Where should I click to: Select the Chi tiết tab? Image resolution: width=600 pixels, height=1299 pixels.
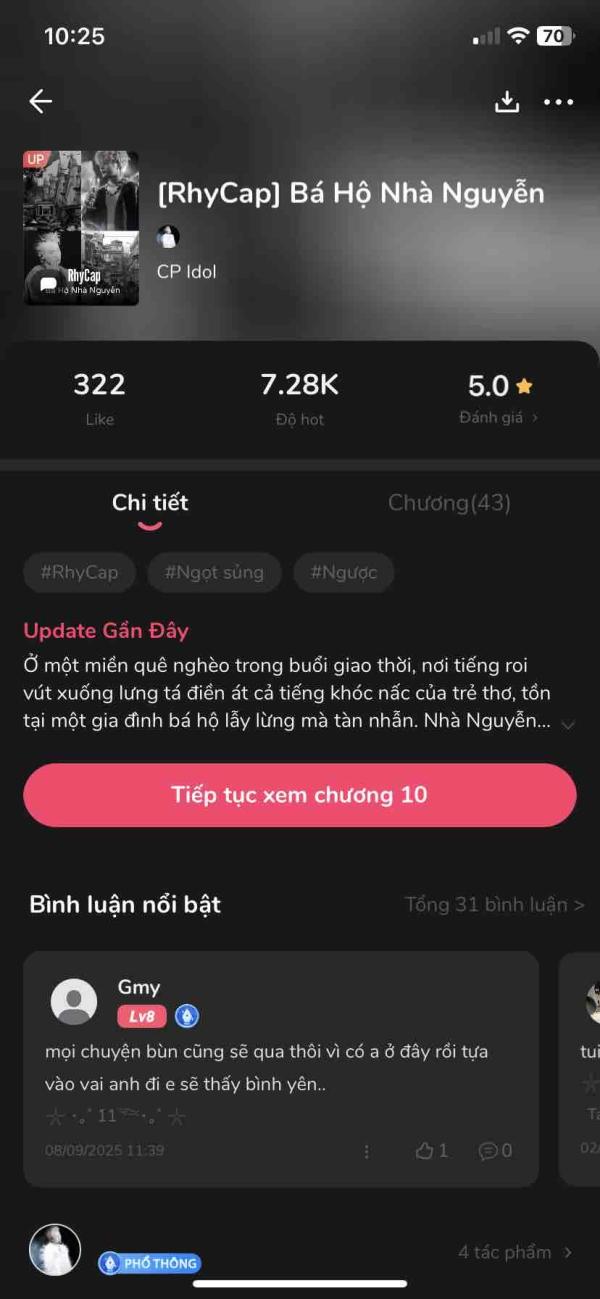(x=150, y=503)
